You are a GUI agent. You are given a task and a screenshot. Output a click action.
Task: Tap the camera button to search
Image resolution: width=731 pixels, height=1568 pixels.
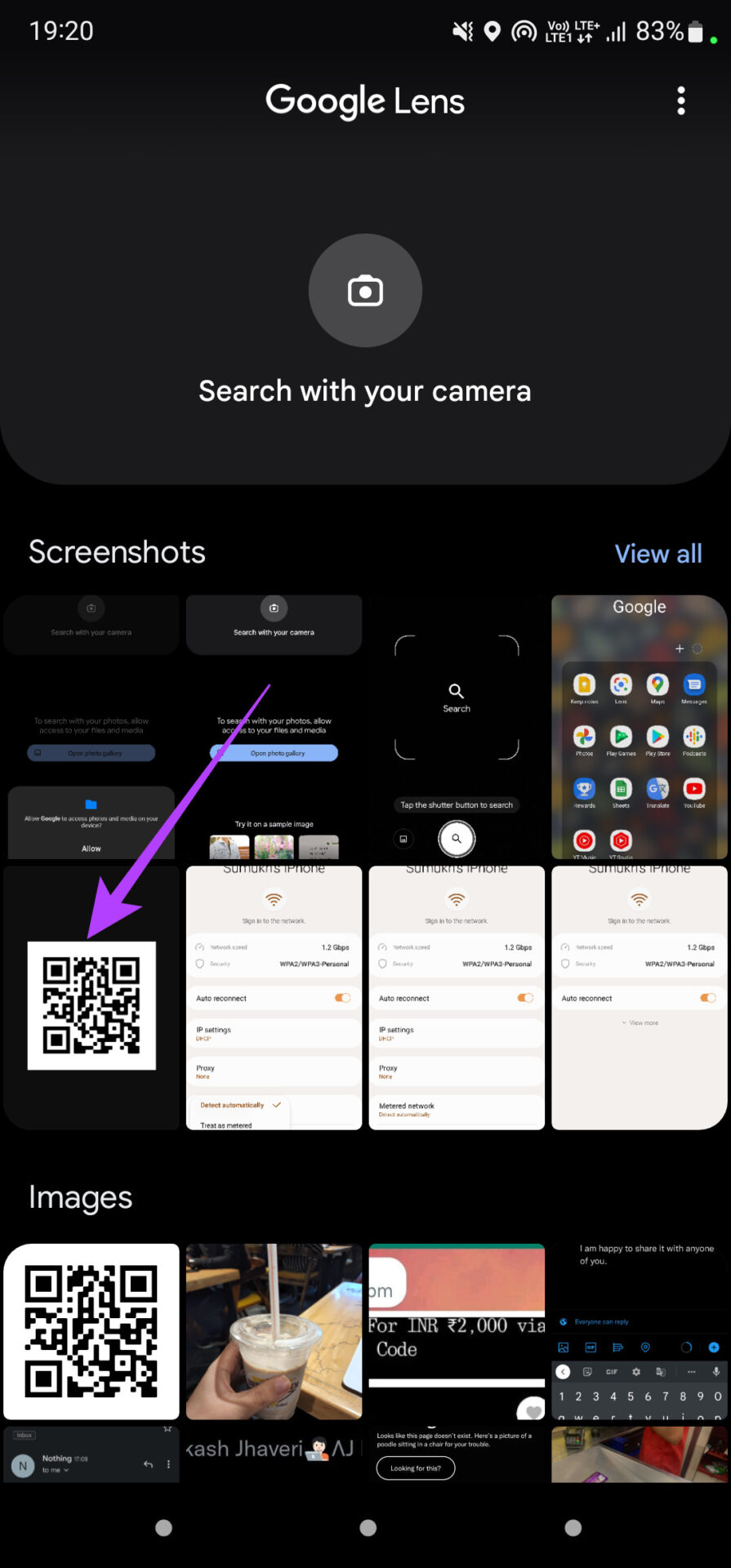[365, 291]
